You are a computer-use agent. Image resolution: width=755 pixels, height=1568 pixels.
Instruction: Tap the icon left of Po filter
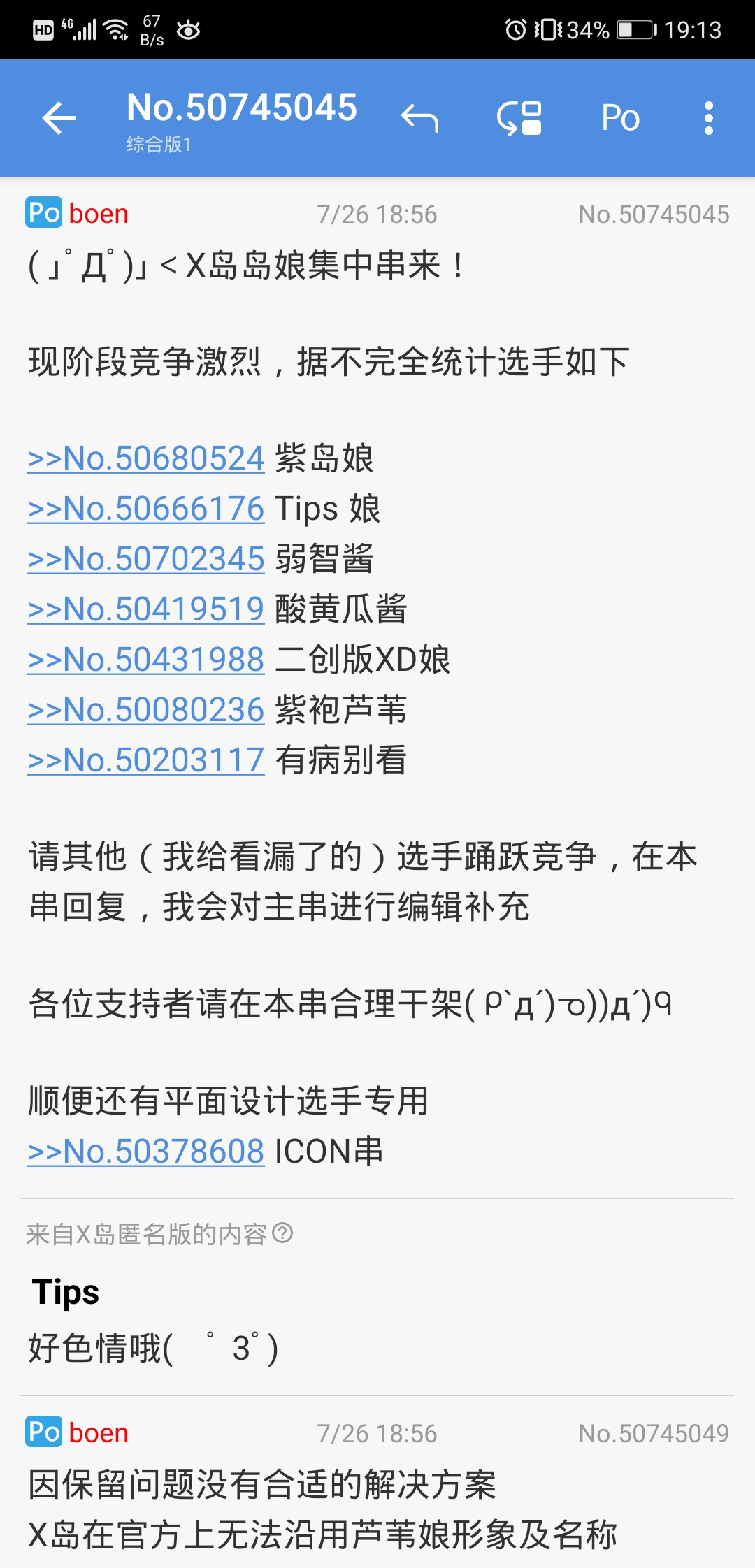519,118
